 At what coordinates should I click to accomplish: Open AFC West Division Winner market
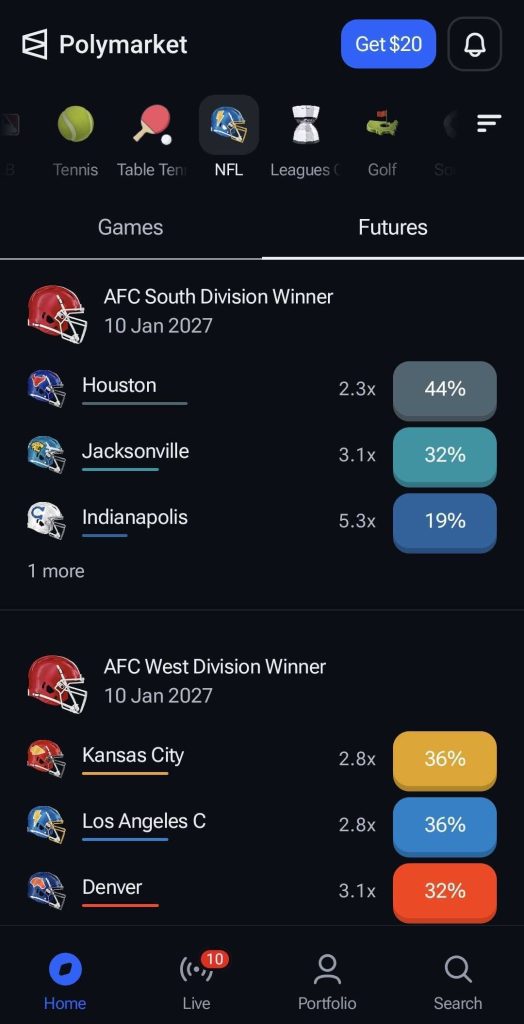pos(214,666)
